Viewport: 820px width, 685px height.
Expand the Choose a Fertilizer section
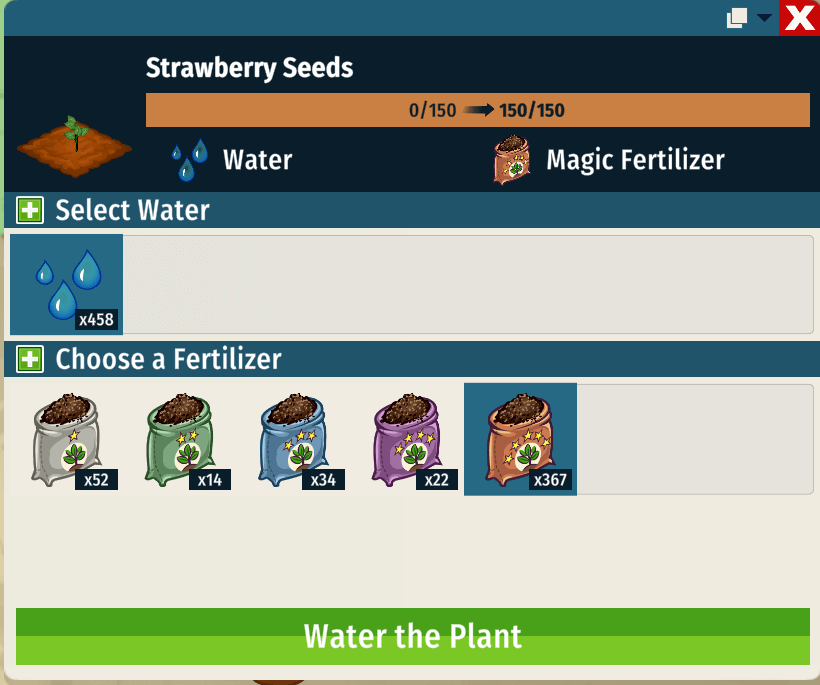click(31, 359)
